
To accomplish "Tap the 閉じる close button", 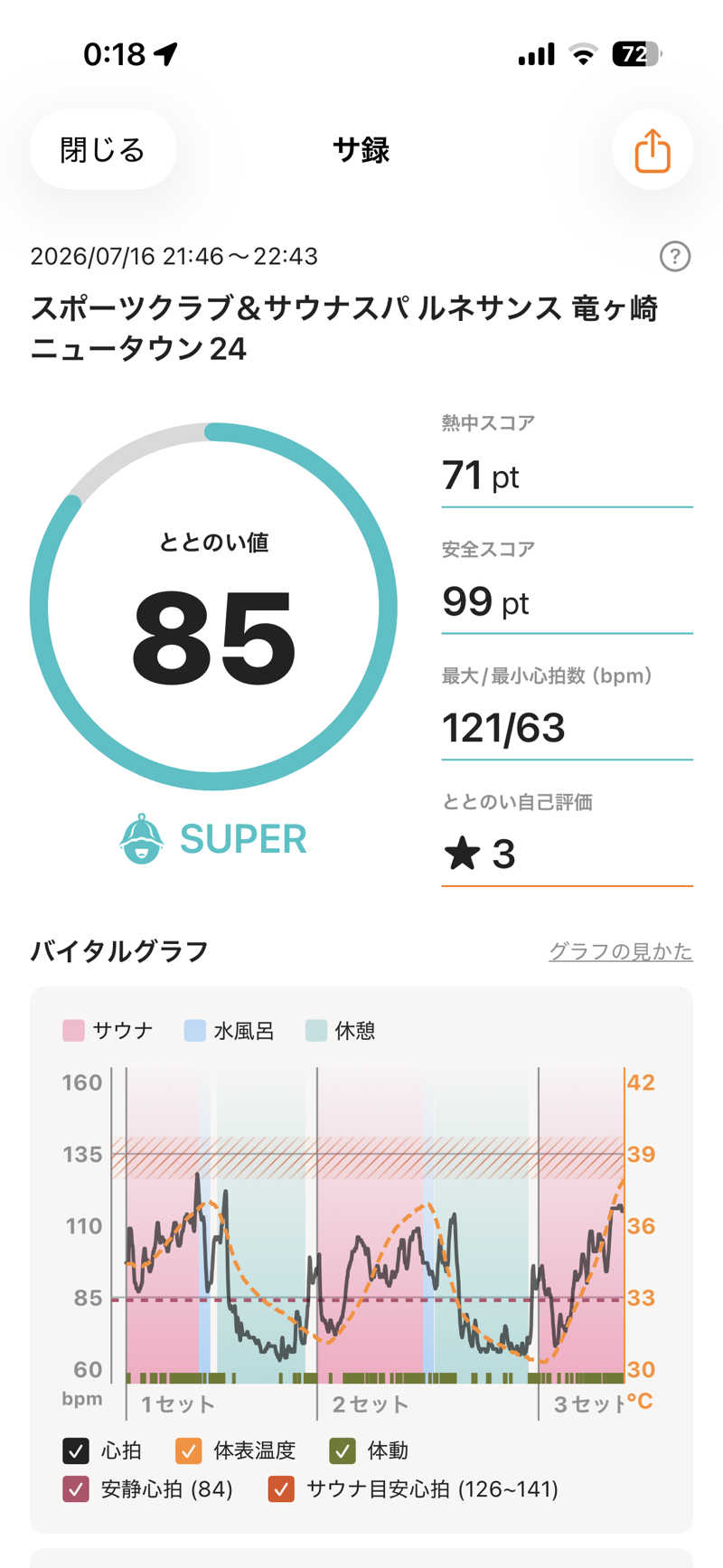I will [x=102, y=149].
